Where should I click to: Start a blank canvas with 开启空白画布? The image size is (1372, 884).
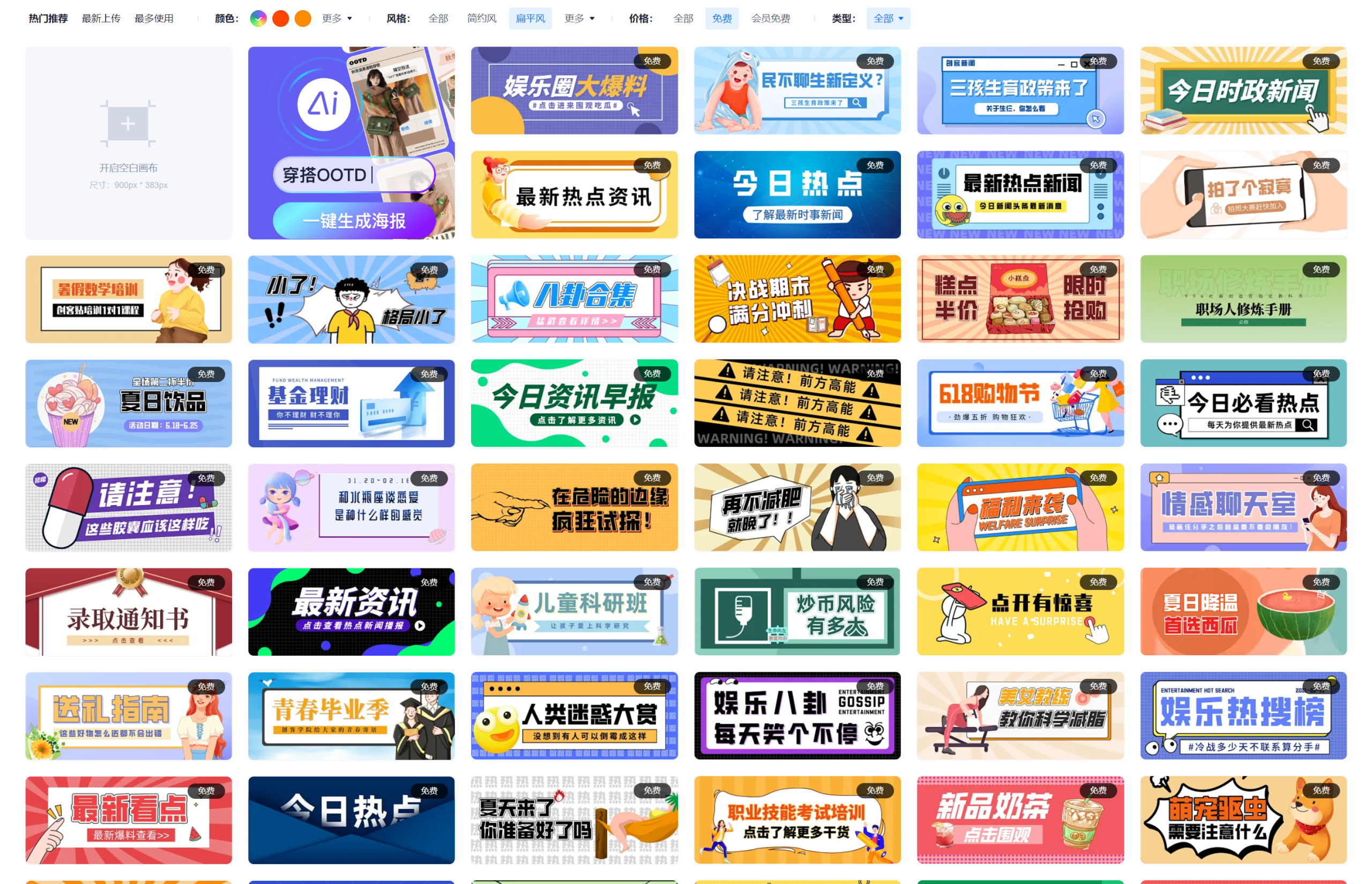128,143
